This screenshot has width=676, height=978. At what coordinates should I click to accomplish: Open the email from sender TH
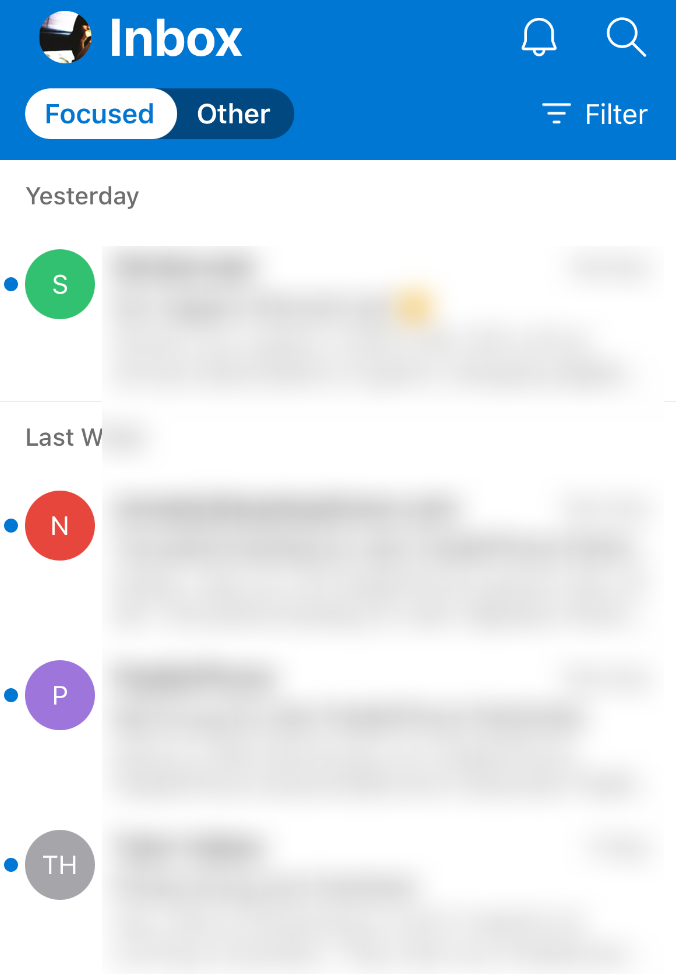pyautogui.click(x=380, y=895)
